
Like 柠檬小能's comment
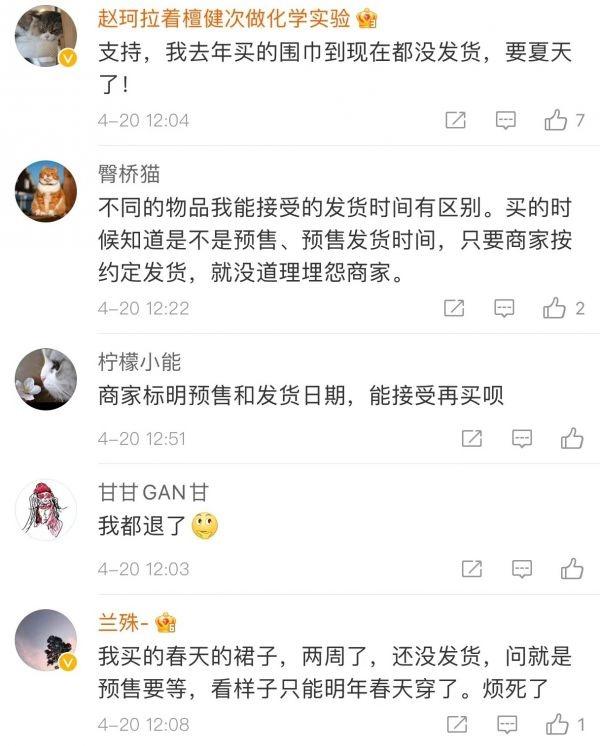point(572,438)
